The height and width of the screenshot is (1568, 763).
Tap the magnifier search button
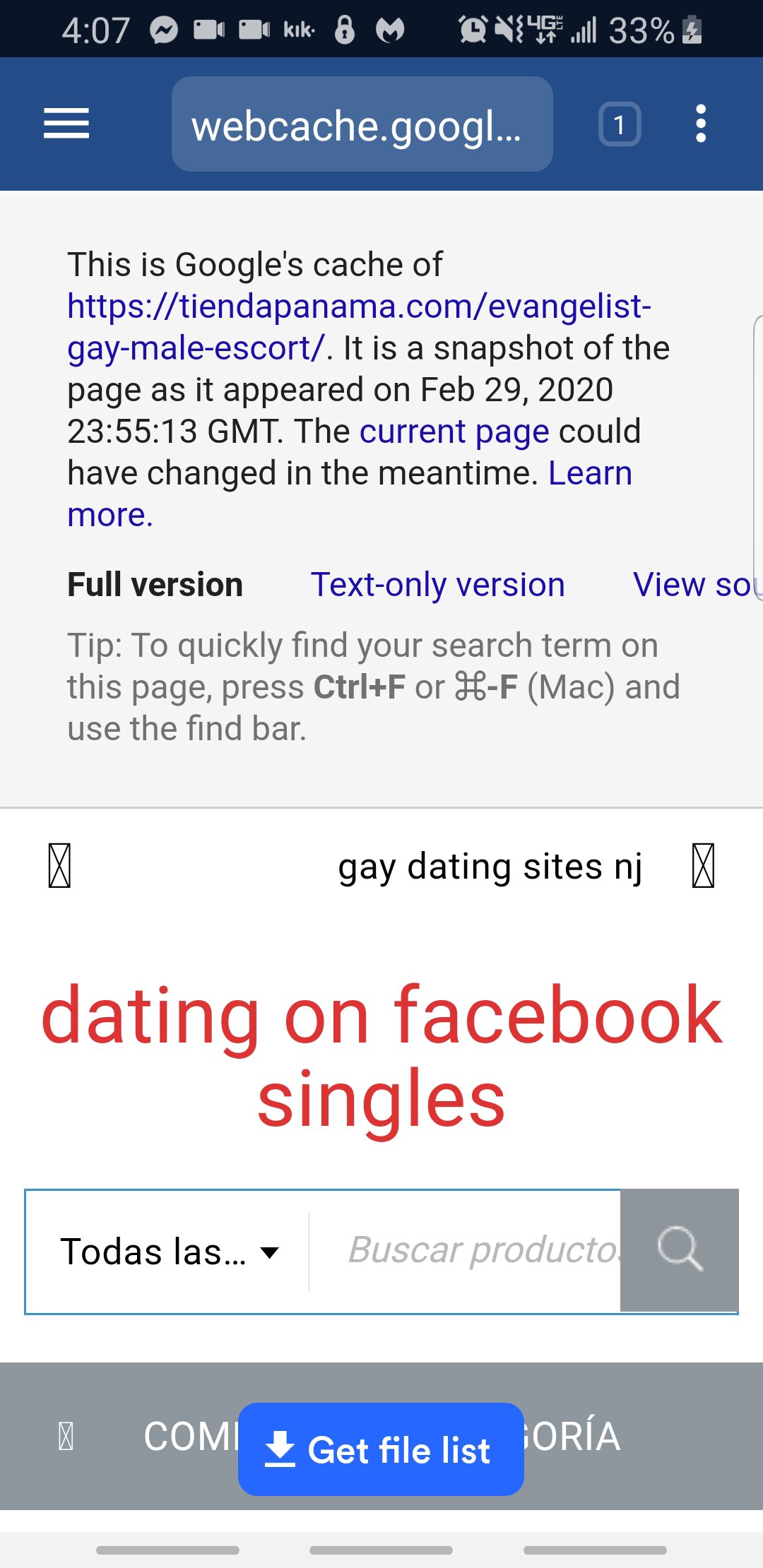(x=679, y=1250)
